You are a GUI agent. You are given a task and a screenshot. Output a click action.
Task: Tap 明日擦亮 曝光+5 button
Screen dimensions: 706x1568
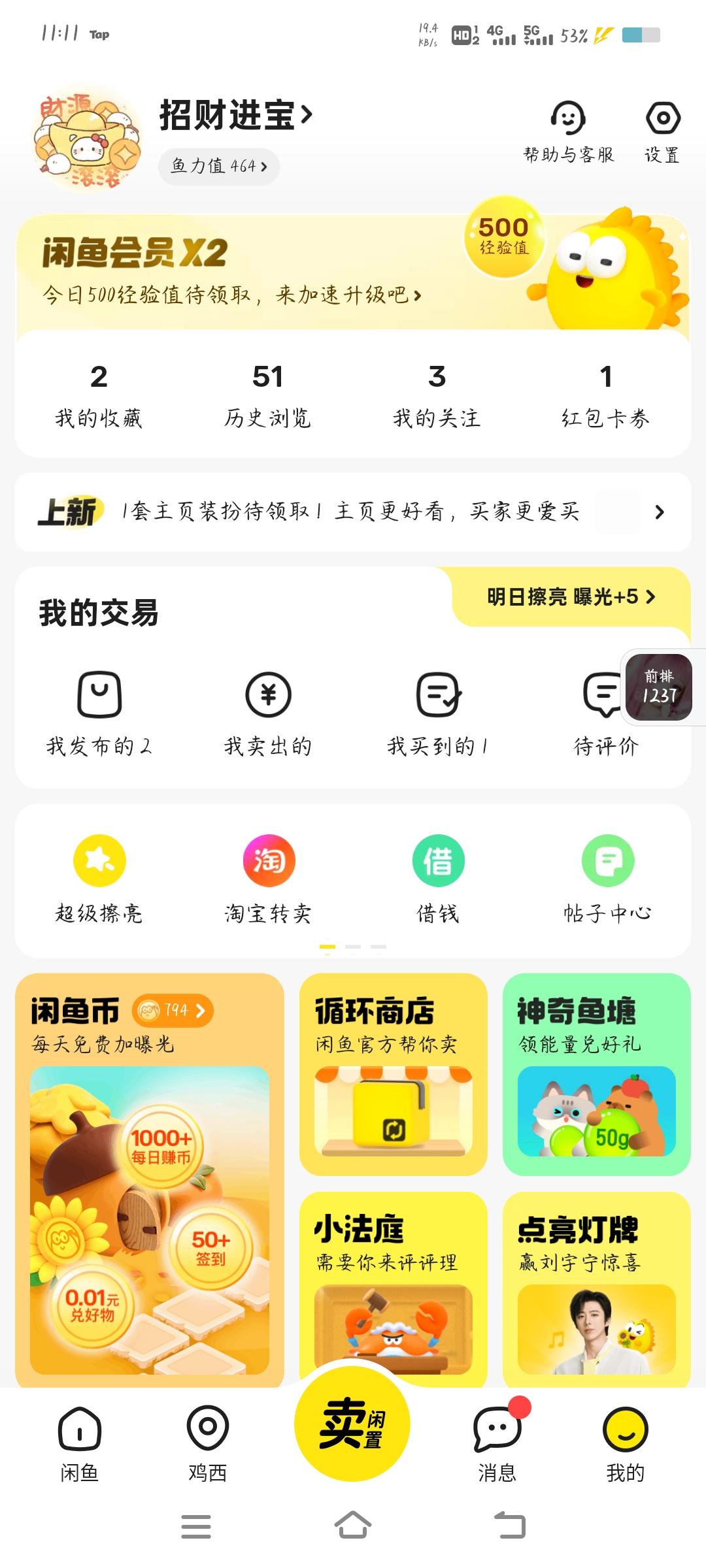[570, 596]
